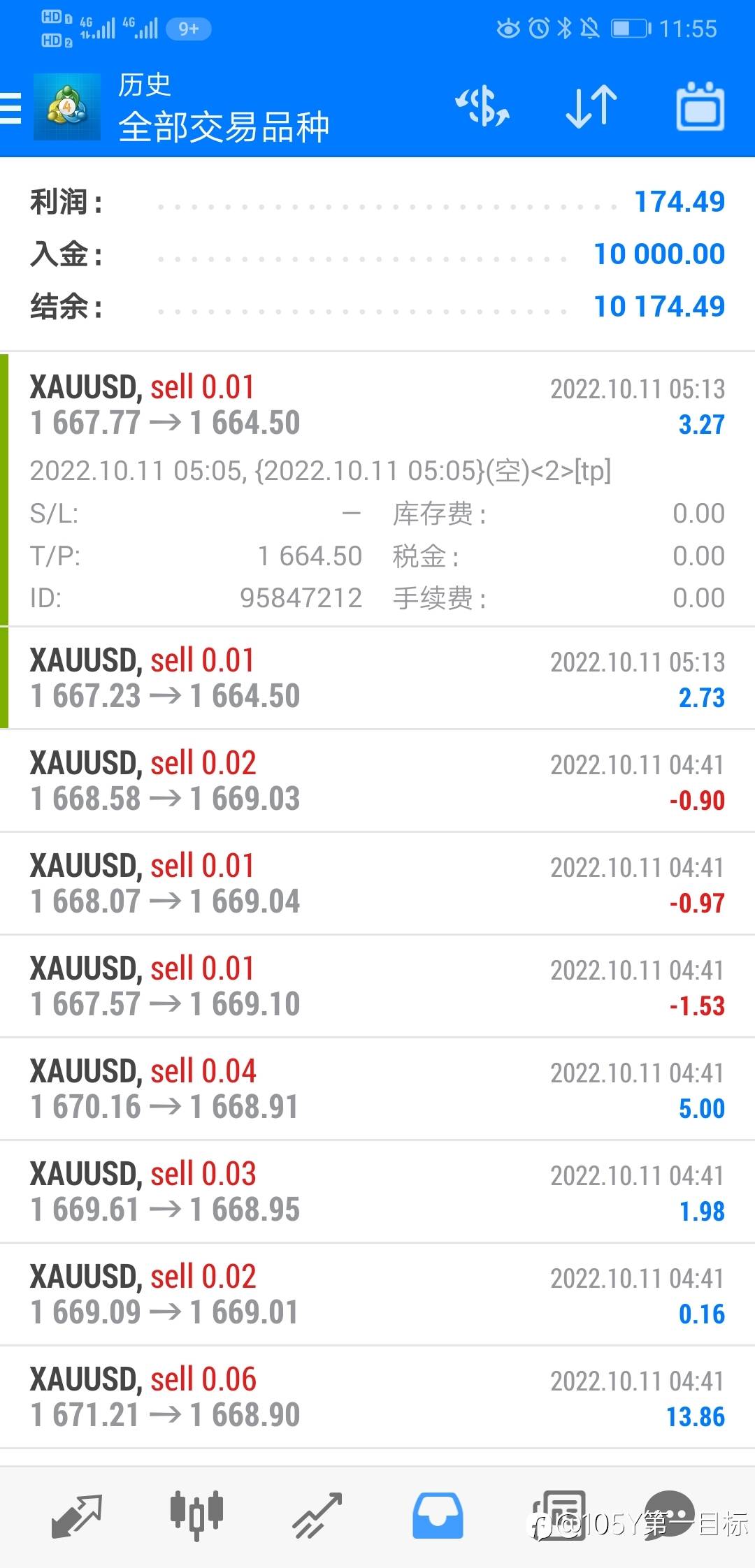
Task: View the sell 0.06 trade with profit 13.86
Action: click(377, 1397)
